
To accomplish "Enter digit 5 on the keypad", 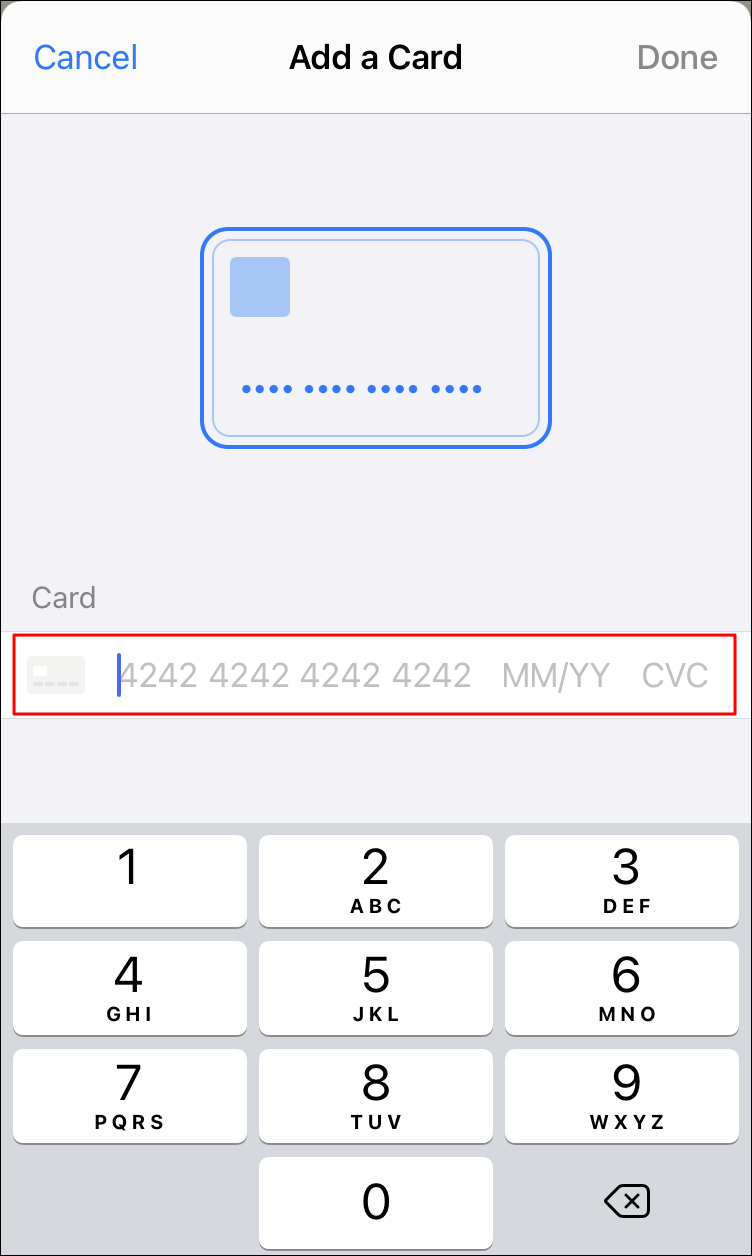I will [x=376, y=987].
